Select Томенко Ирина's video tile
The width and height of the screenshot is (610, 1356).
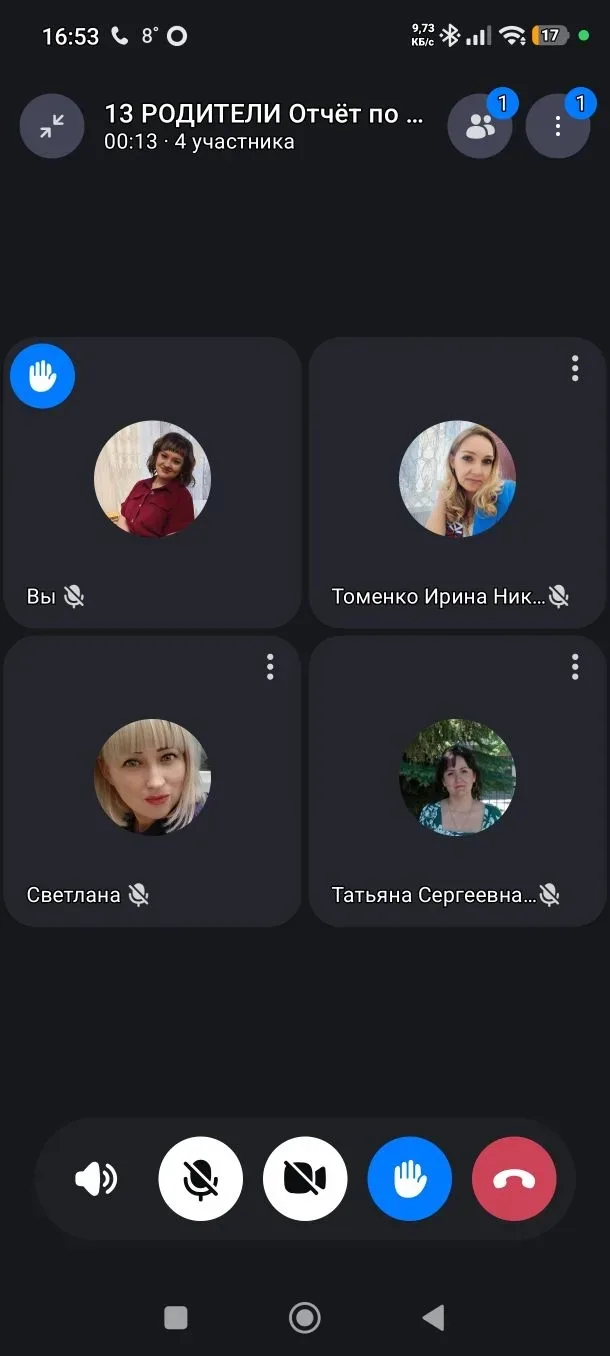click(x=457, y=482)
